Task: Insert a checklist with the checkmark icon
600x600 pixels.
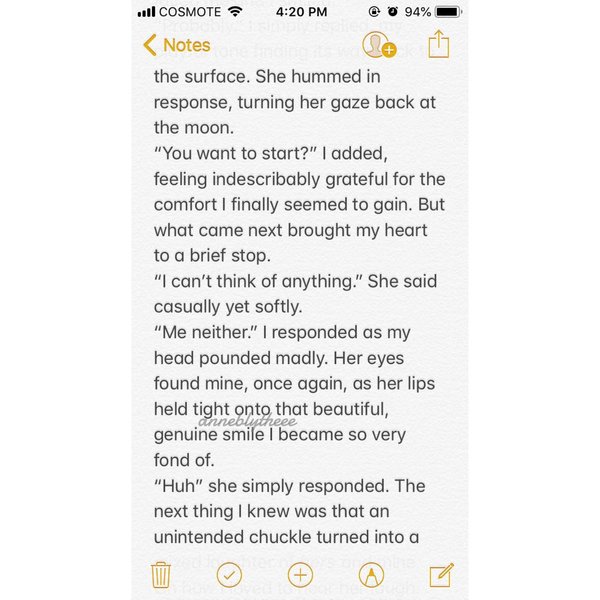Action: 230,574
